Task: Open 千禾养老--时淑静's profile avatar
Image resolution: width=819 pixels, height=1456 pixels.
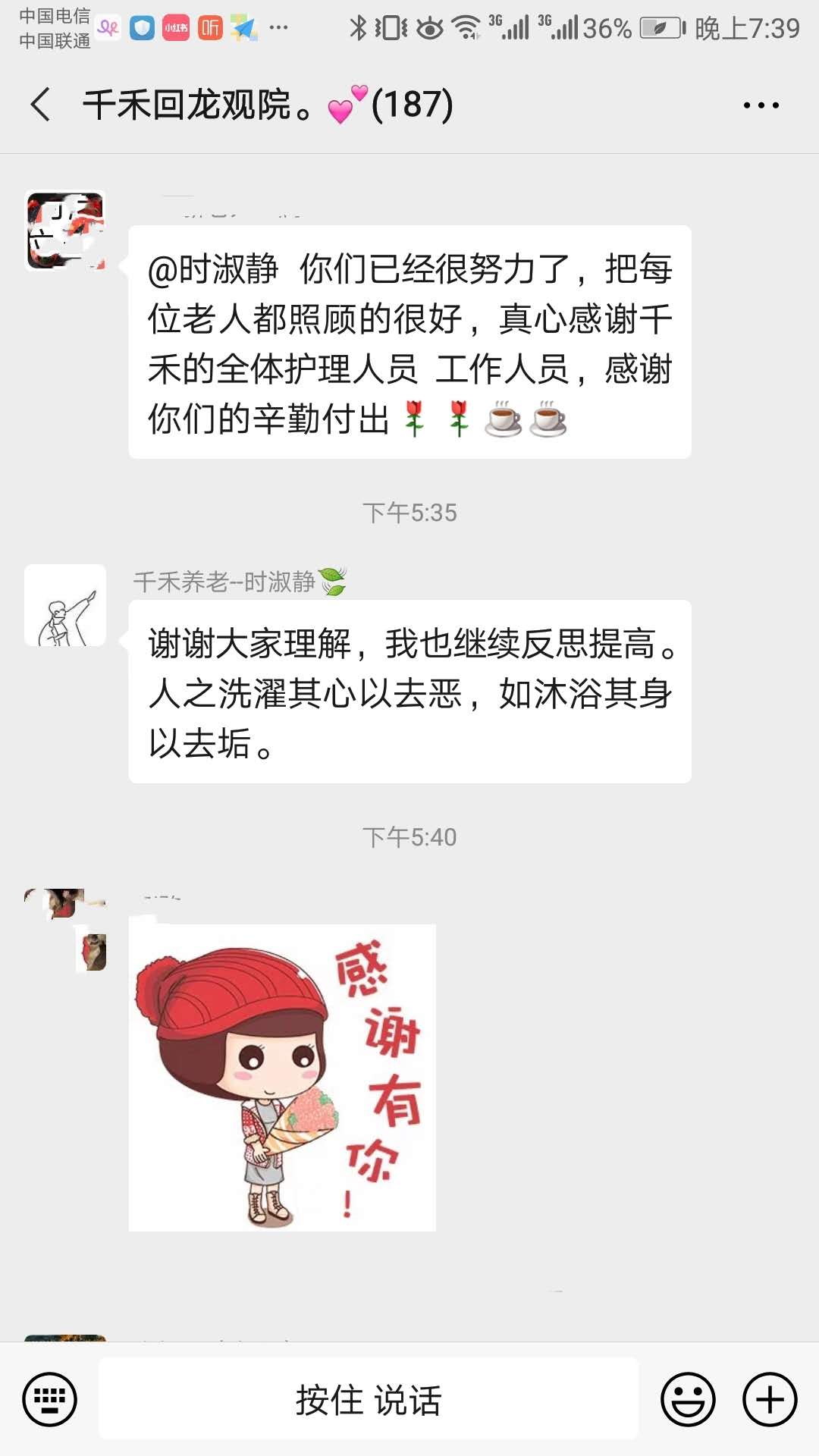Action: coord(65,605)
